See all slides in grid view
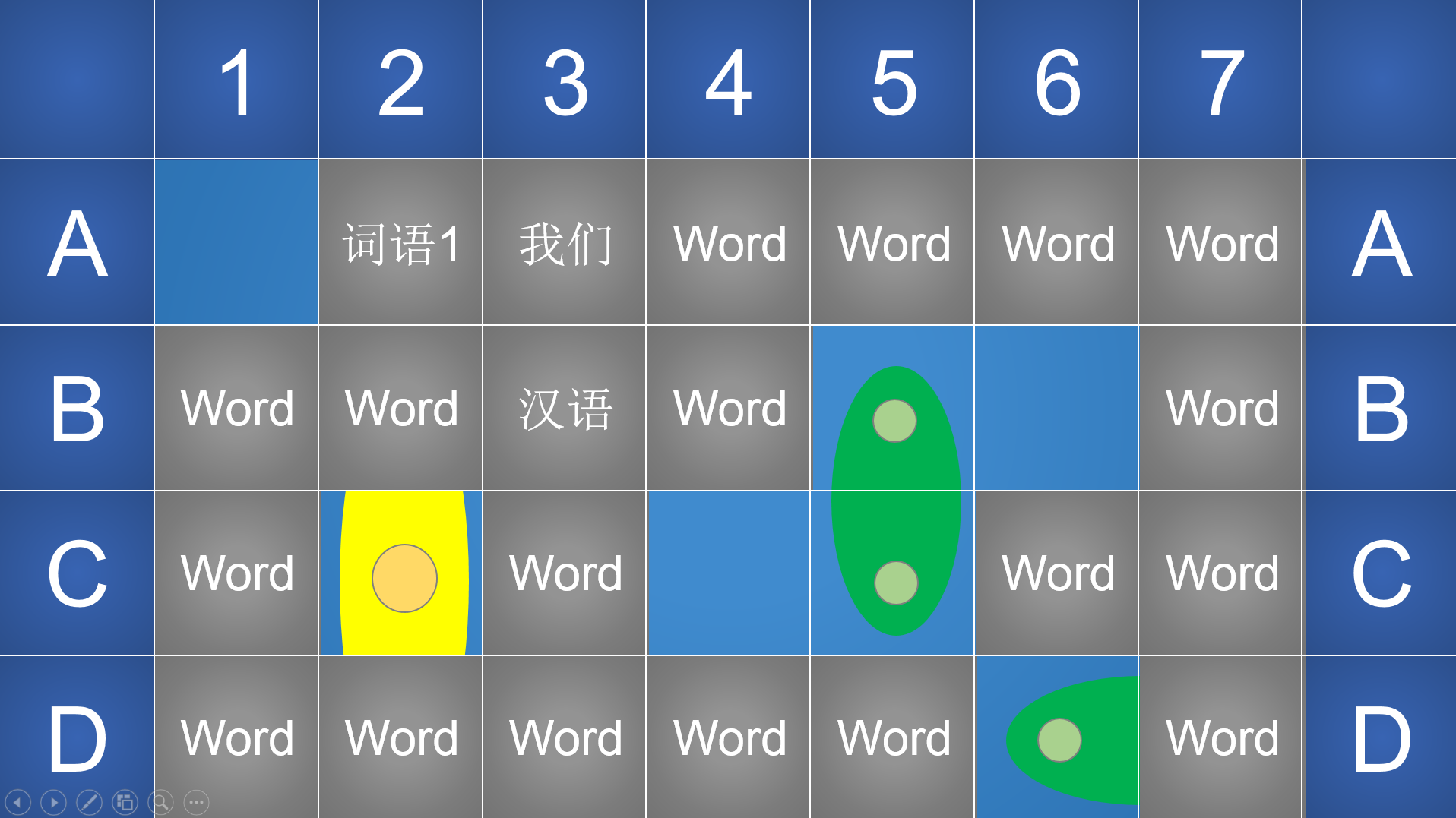This screenshot has width=1456, height=818. click(125, 802)
